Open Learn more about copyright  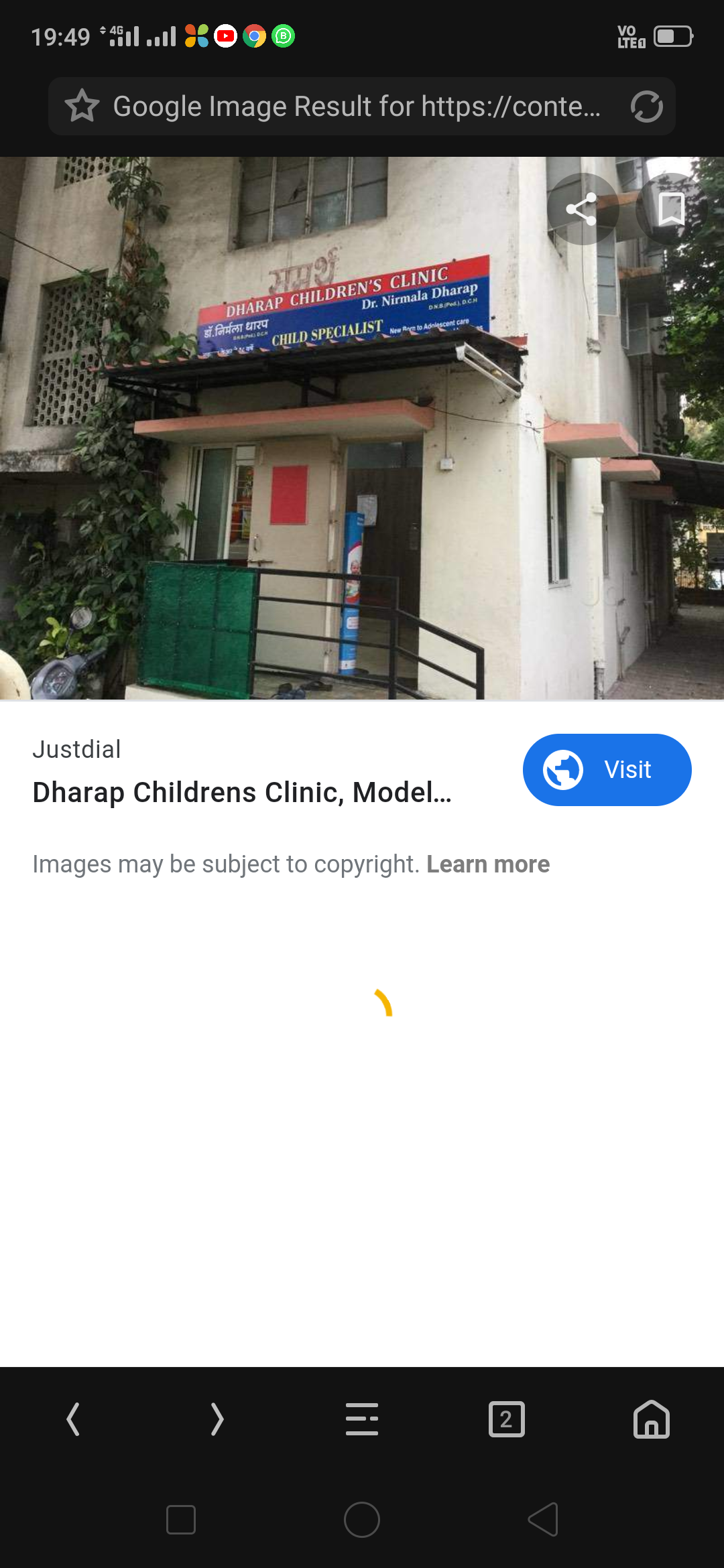488,864
